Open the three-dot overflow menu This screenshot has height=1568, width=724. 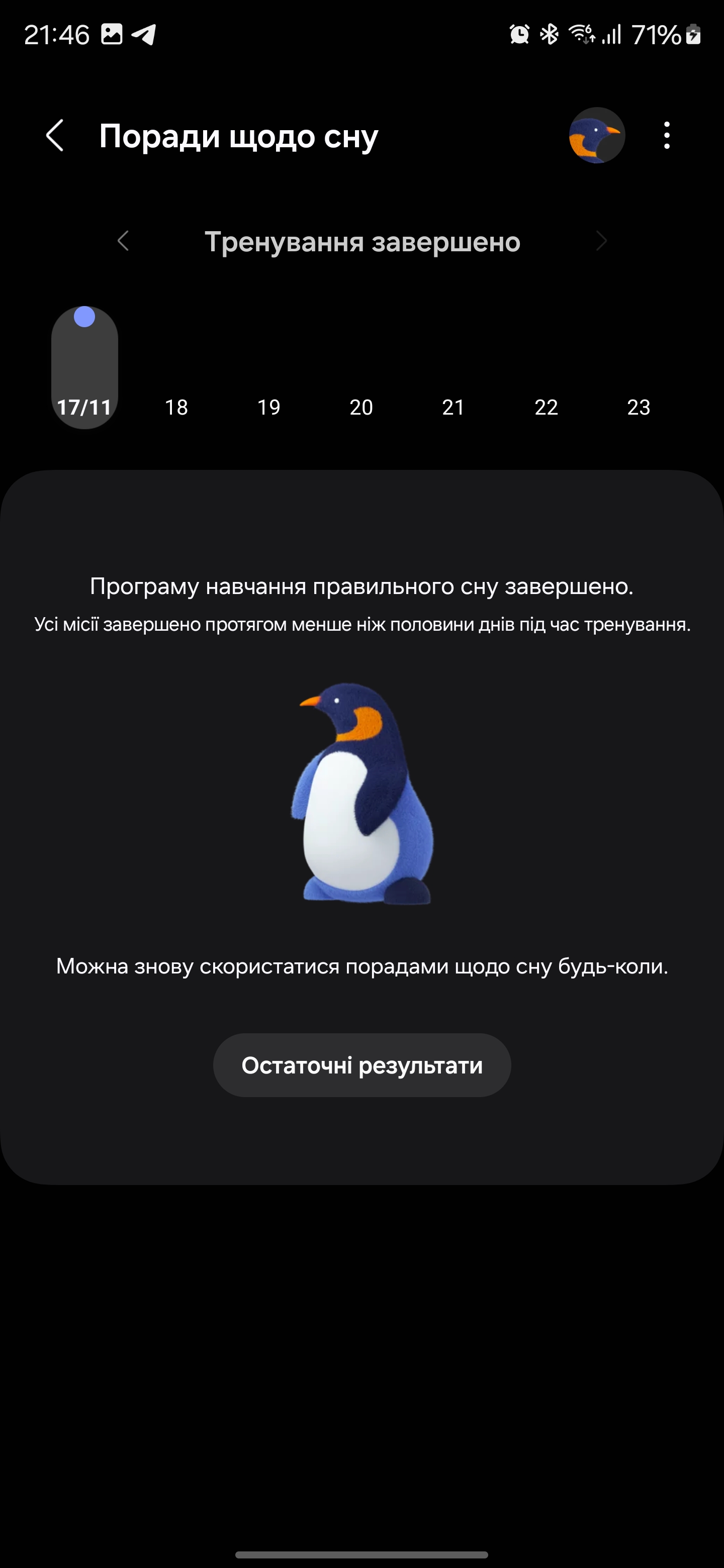point(667,135)
